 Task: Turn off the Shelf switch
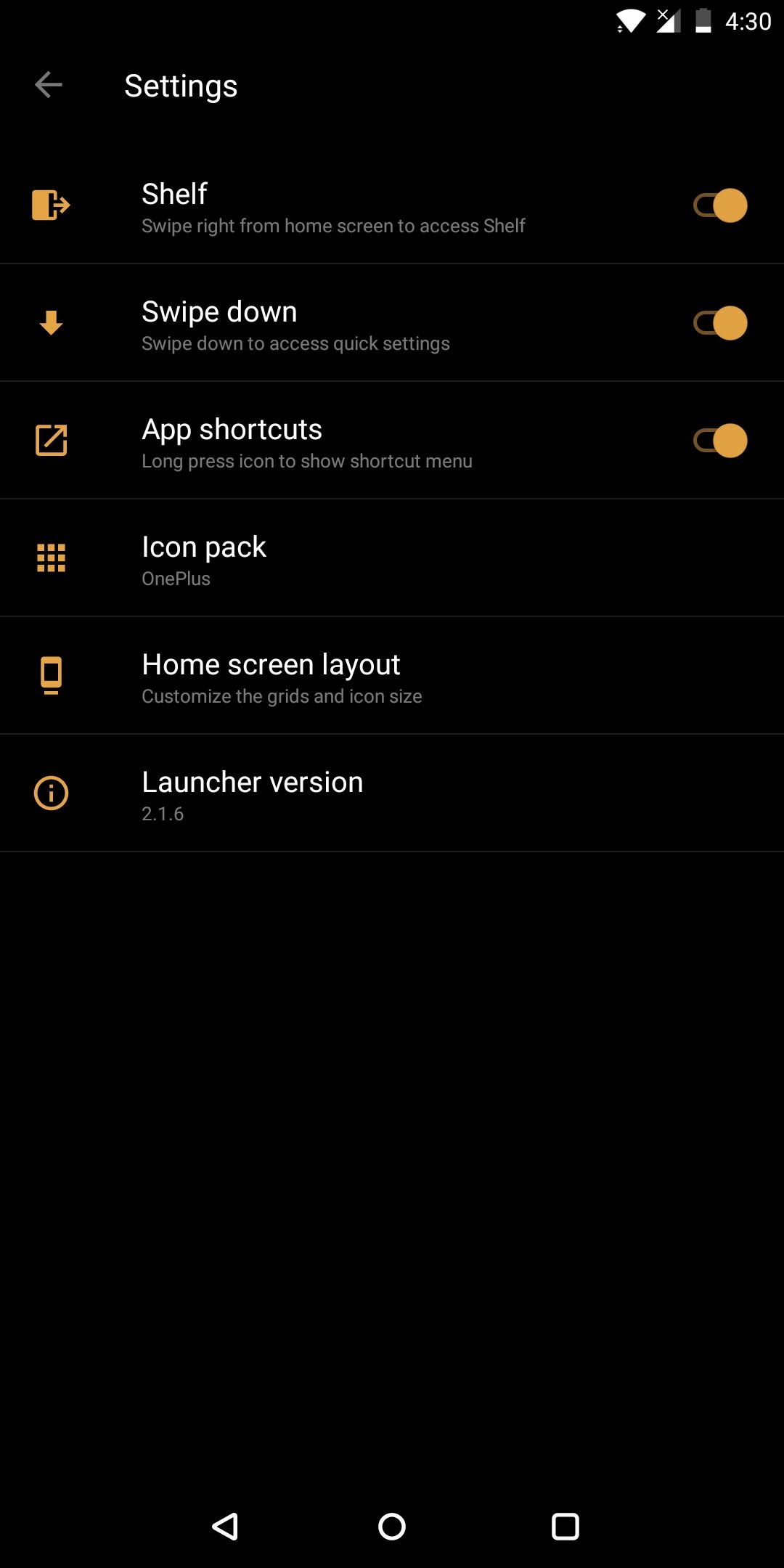coord(720,205)
